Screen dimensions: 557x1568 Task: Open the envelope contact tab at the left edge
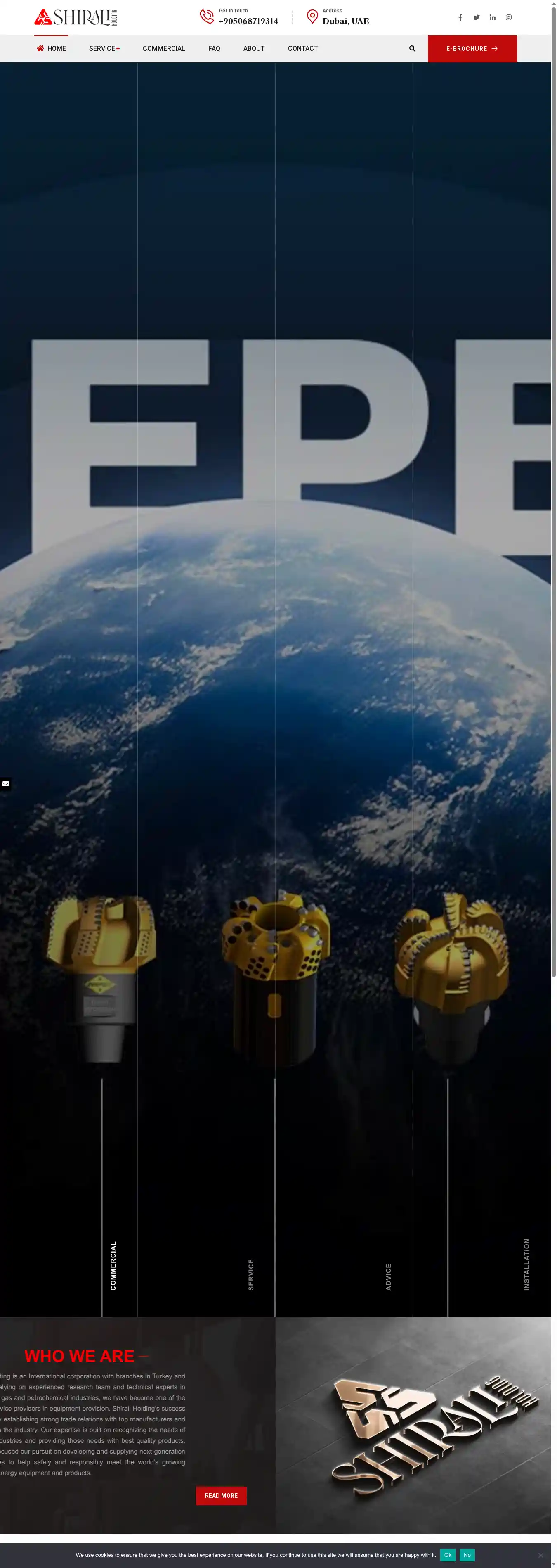click(5, 783)
